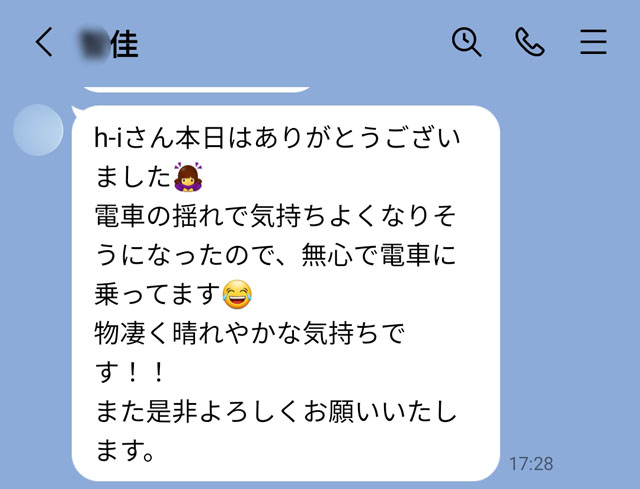Search within this conversation
Screen dimensions: 640x489
pyautogui.click(x=466, y=42)
